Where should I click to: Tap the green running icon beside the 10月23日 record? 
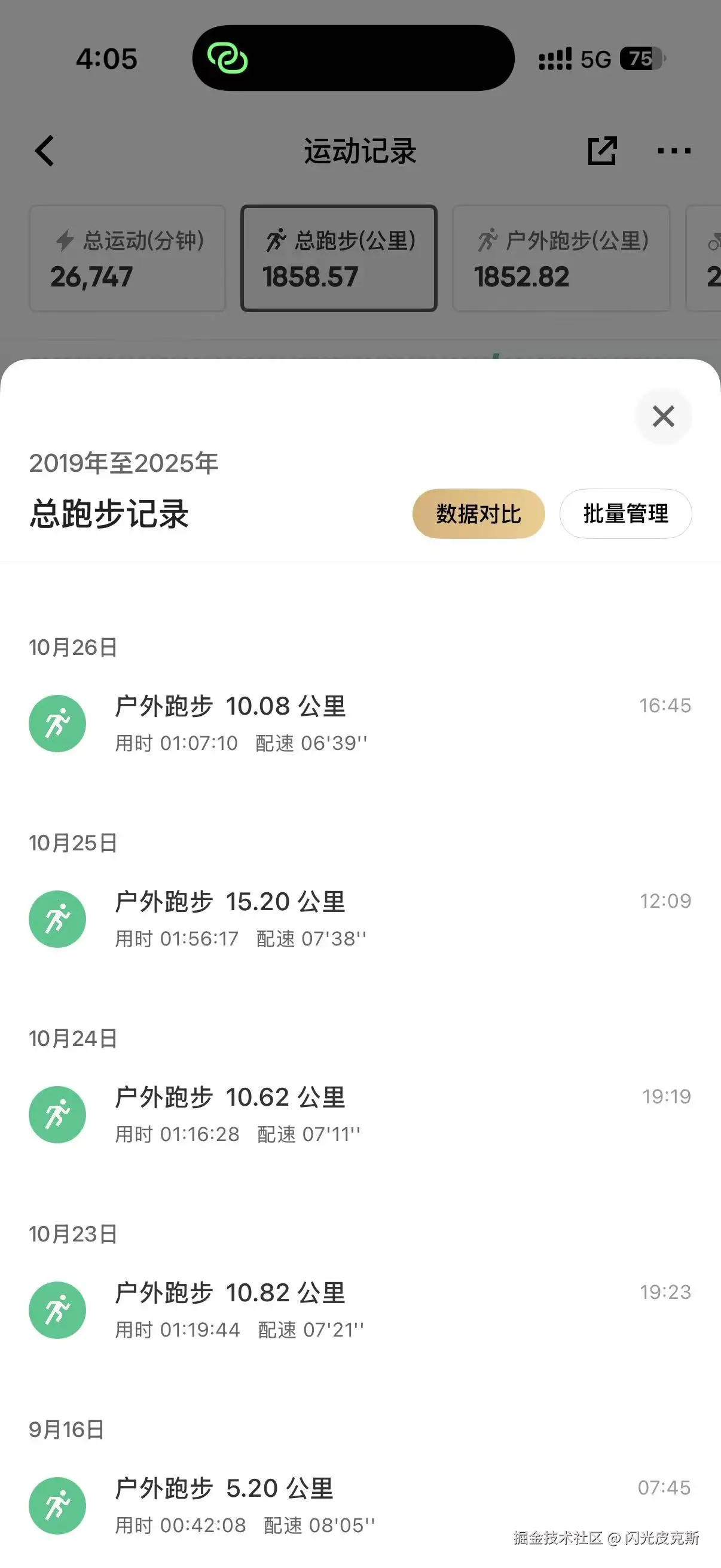[57, 1310]
